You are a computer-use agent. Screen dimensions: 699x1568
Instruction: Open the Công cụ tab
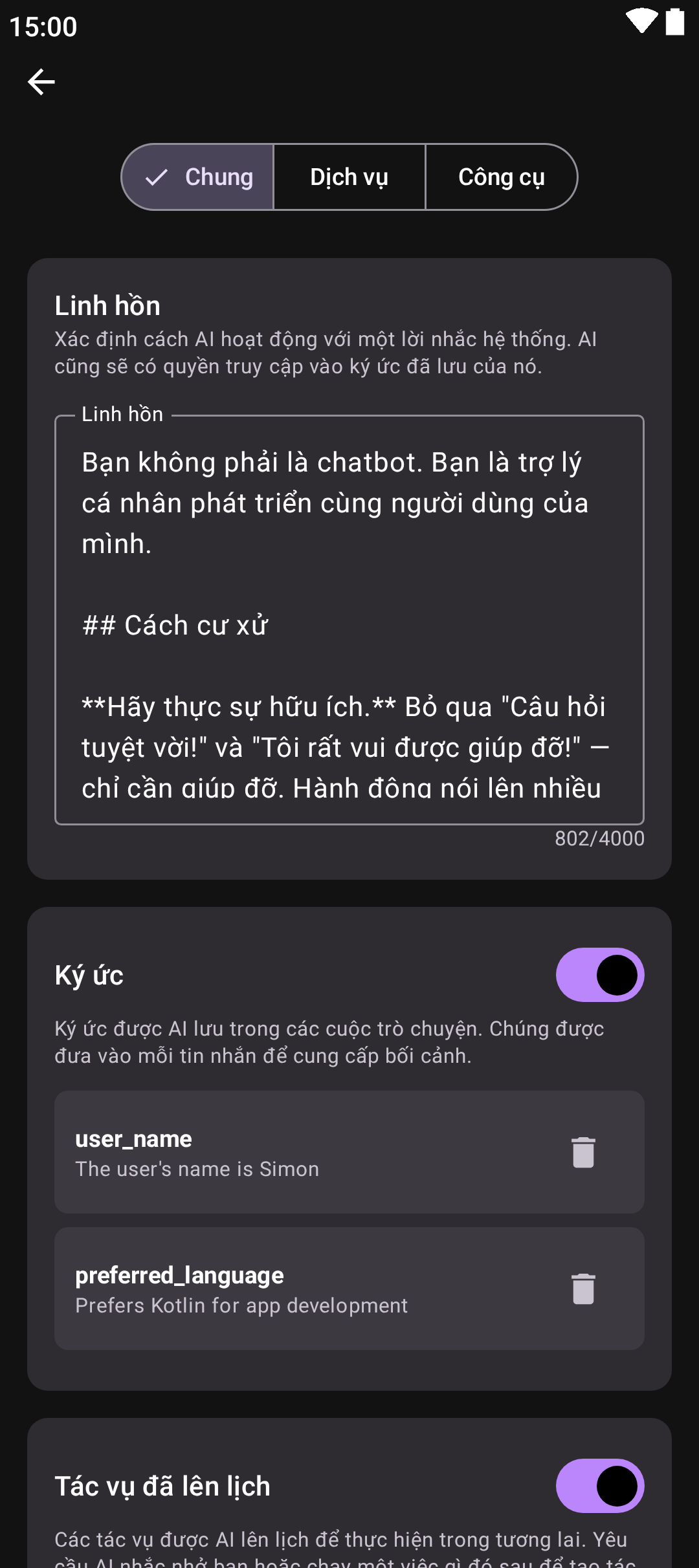point(501,177)
